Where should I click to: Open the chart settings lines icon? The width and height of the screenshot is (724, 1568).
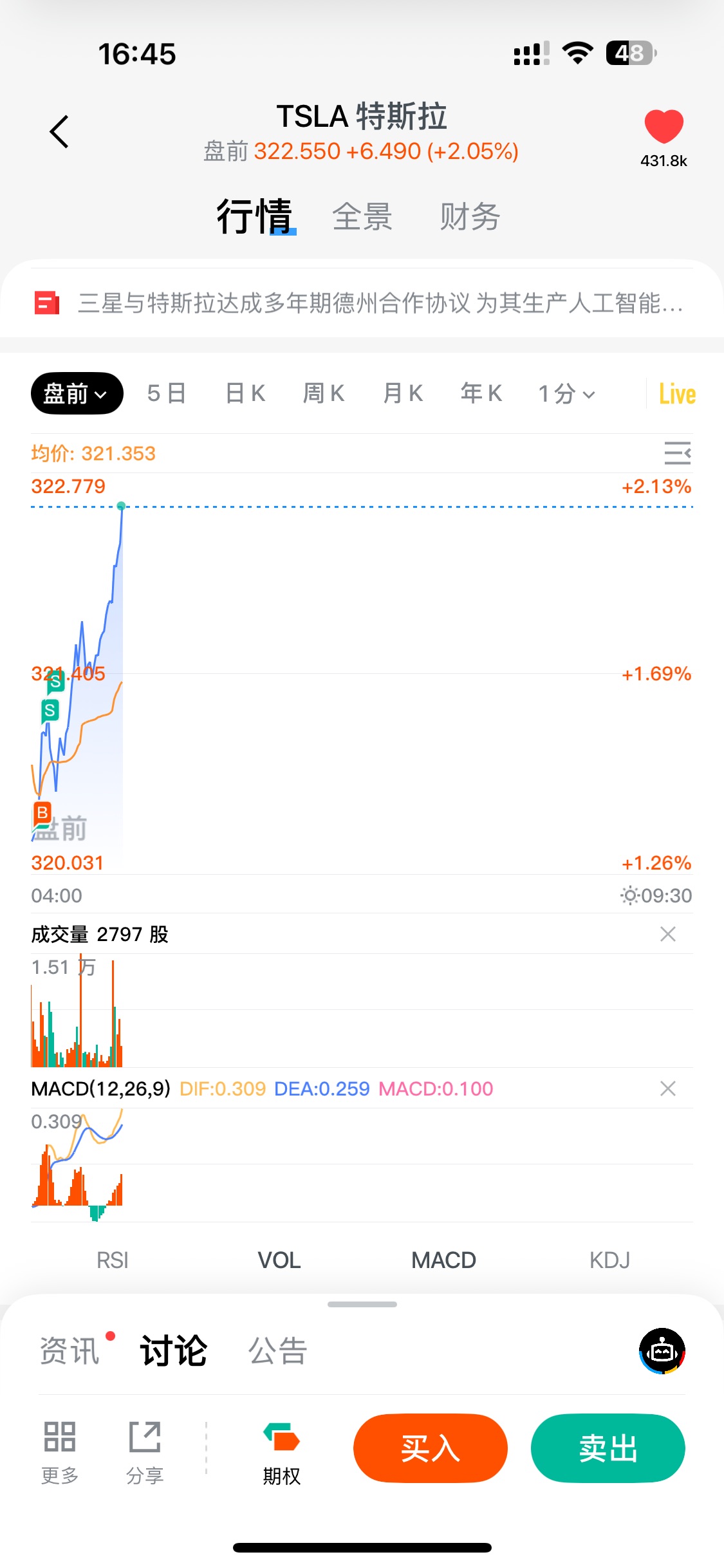coord(677,453)
